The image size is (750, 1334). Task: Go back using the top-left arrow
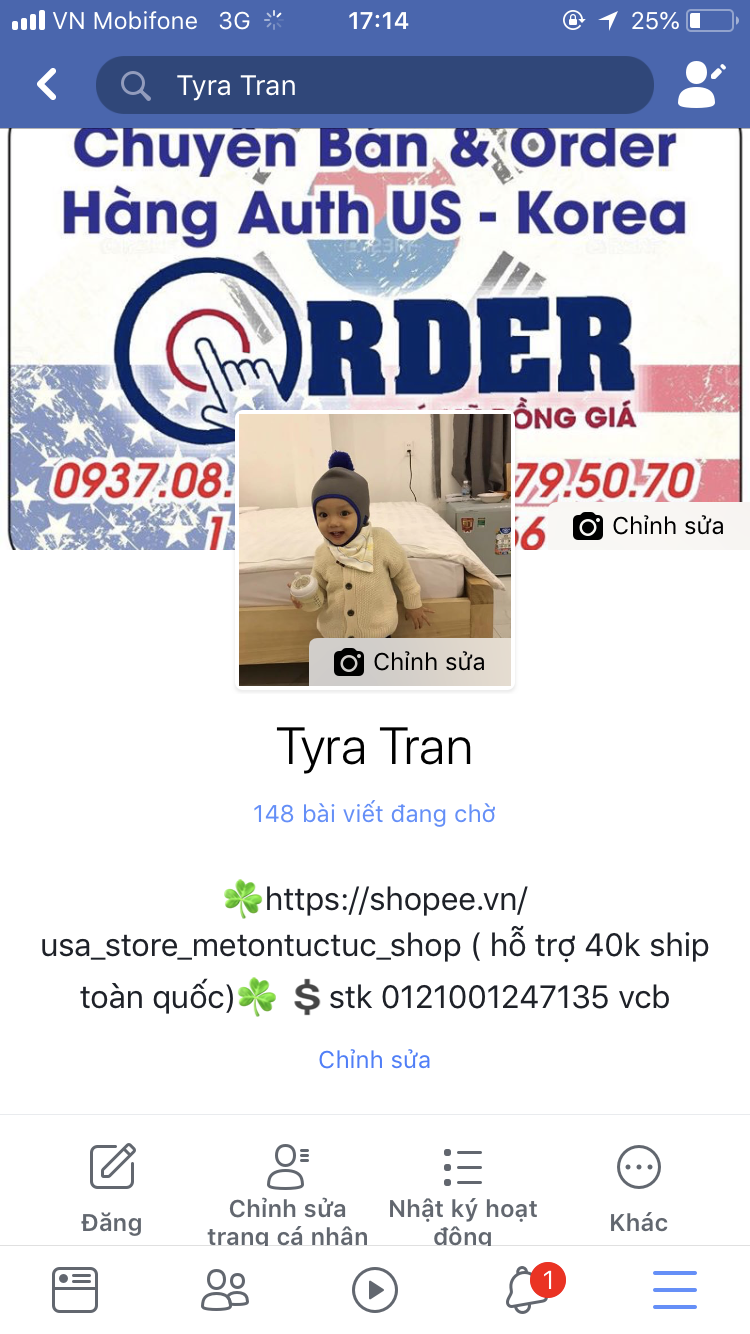click(x=46, y=85)
